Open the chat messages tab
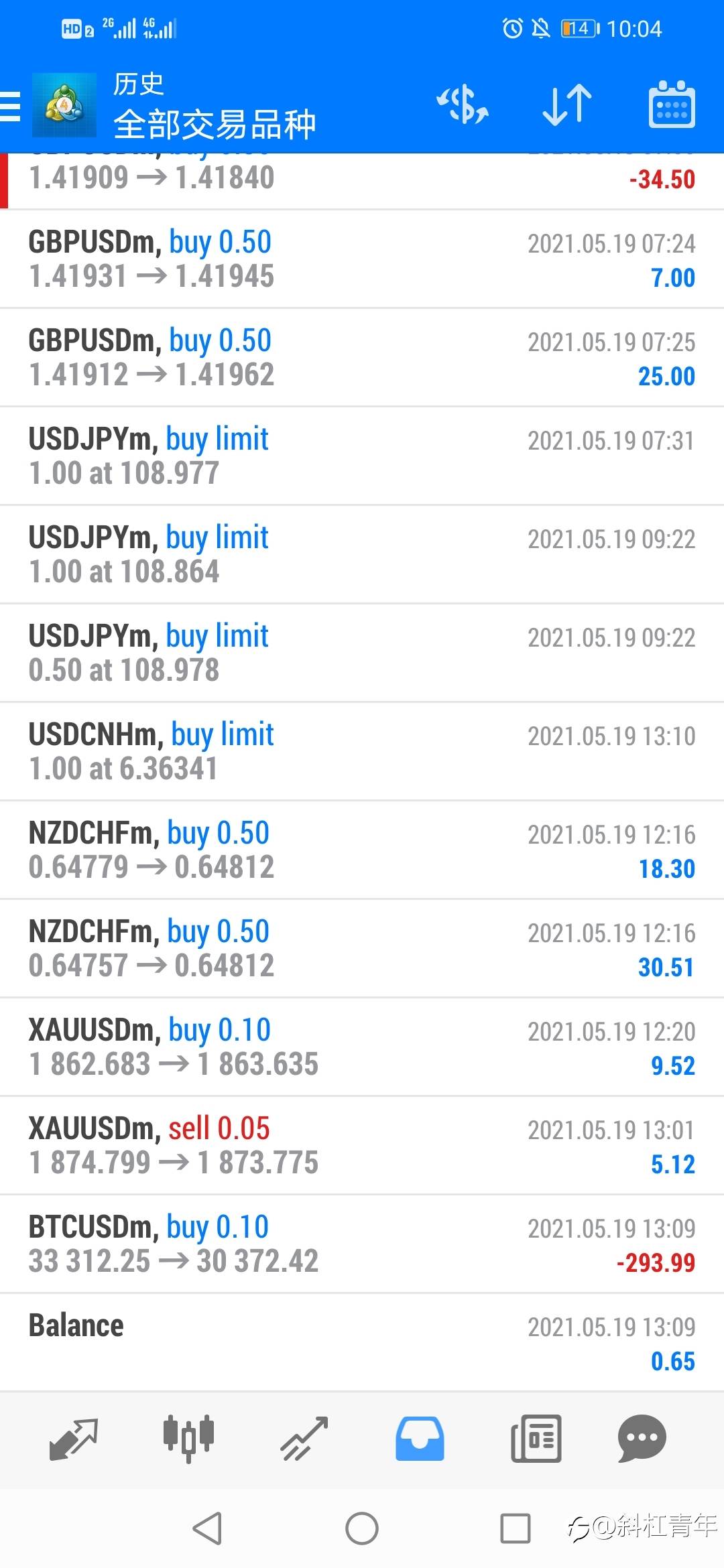724x1568 pixels. pyautogui.click(x=642, y=1439)
